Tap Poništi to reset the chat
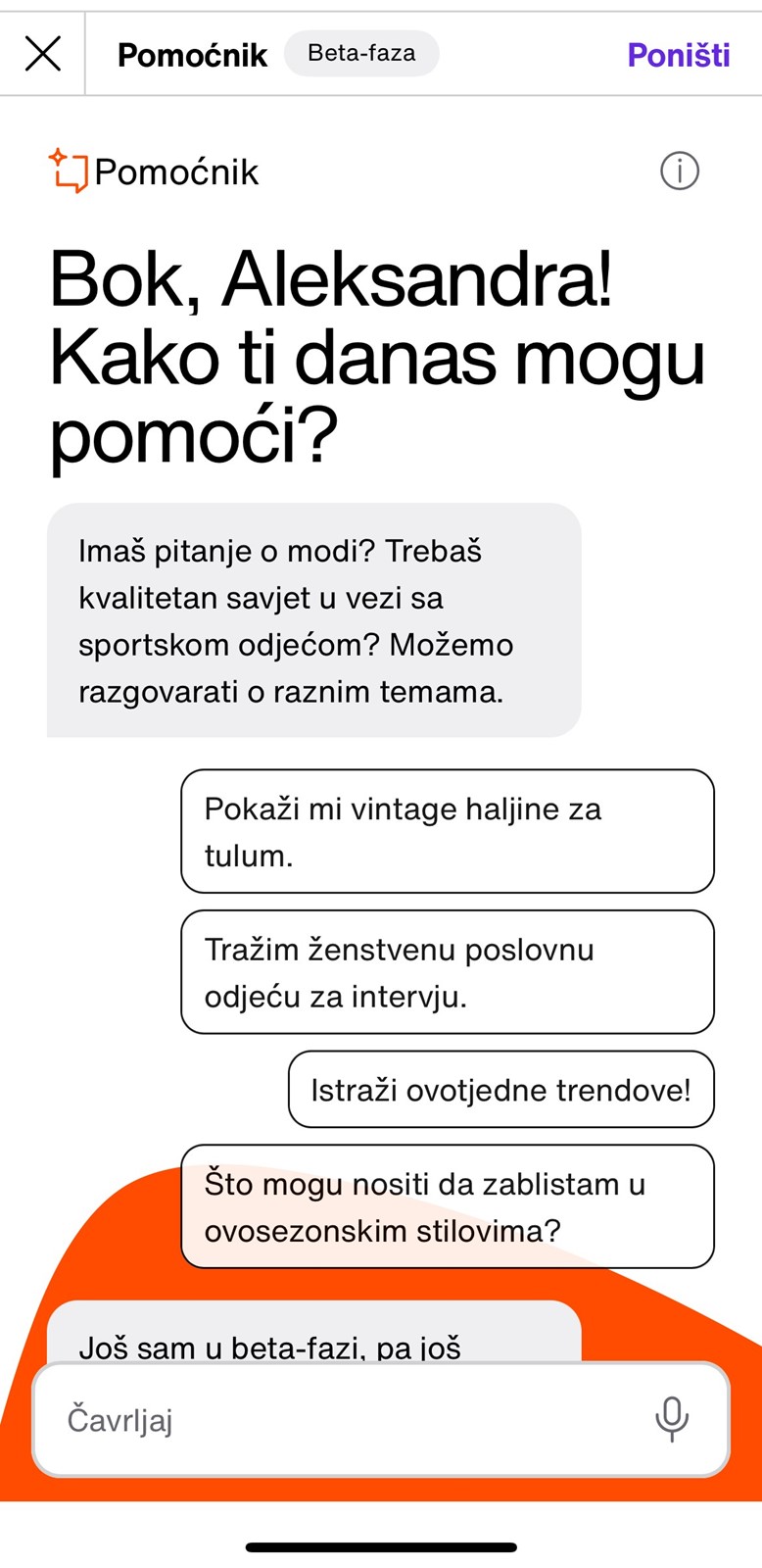762x1568 pixels. click(679, 54)
